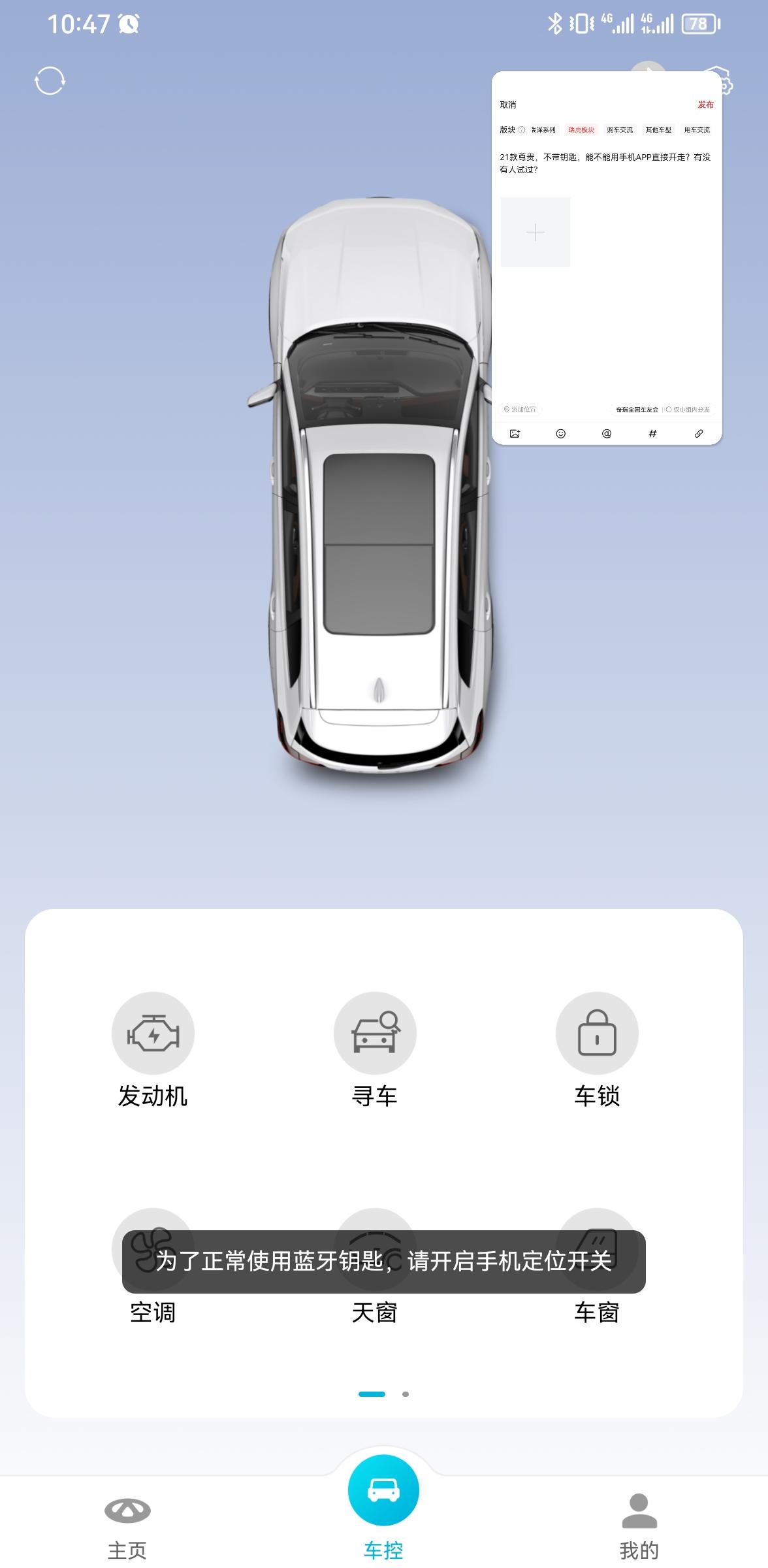Go to second page of controls indicator
The height and width of the screenshot is (1568, 768).
(x=406, y=1394)
